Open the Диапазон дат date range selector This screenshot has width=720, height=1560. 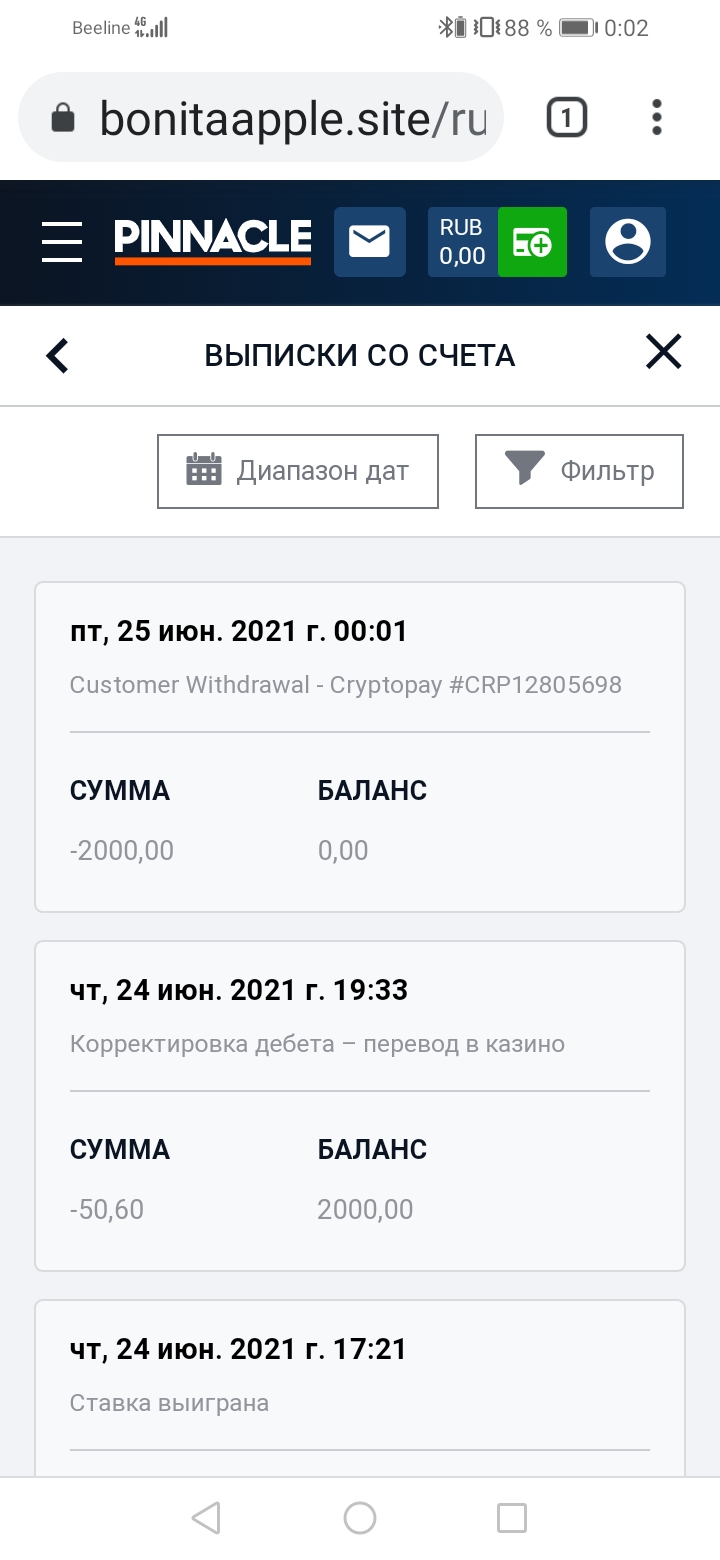pos(297,470)
